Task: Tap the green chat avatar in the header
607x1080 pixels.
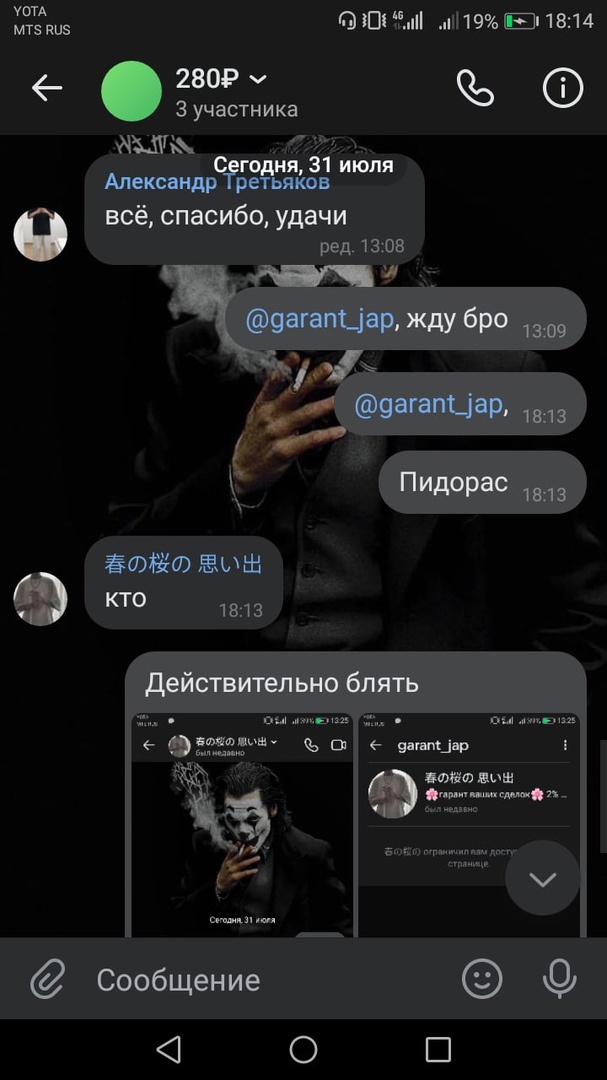Action: pos(131,91)
